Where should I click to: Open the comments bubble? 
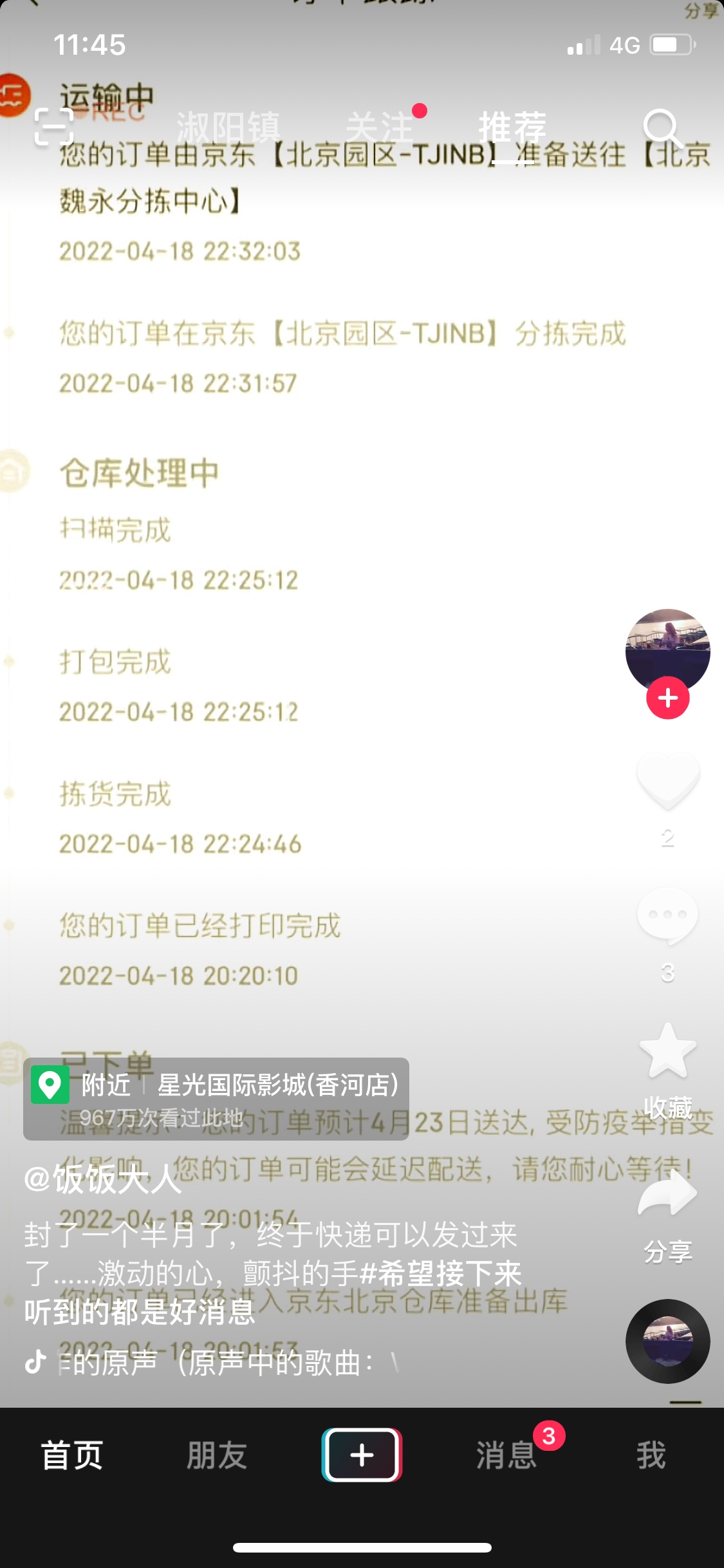[667, 915]
